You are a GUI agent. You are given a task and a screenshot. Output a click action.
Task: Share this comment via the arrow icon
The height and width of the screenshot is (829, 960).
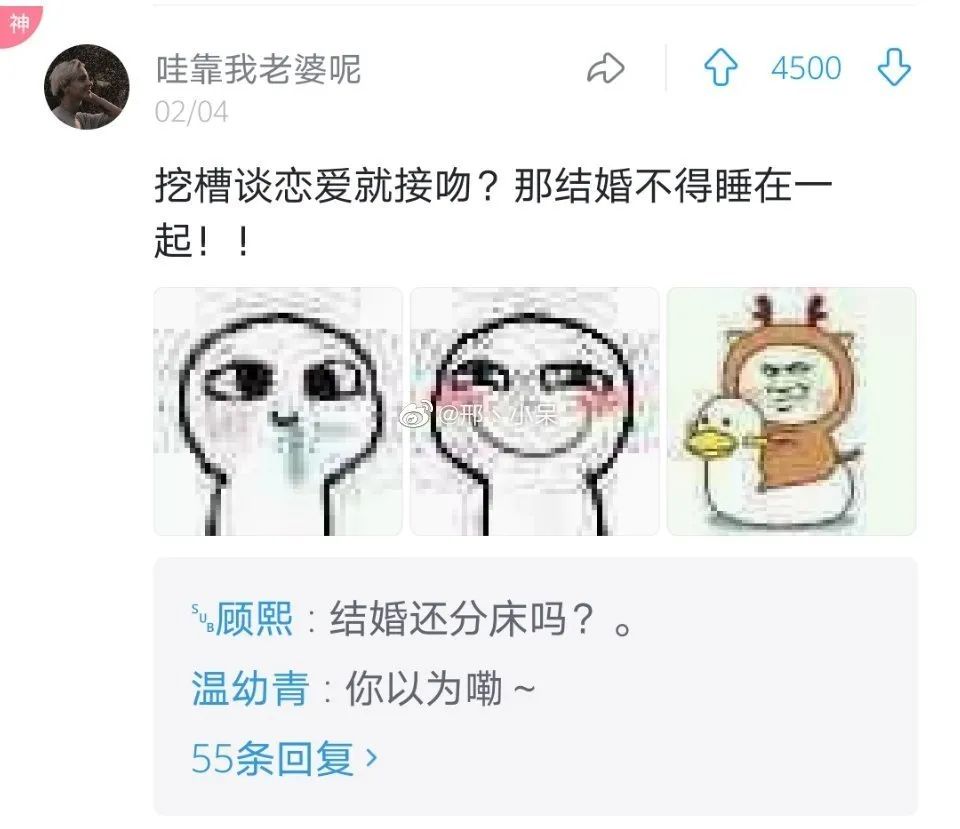click(x=605, y=69)
